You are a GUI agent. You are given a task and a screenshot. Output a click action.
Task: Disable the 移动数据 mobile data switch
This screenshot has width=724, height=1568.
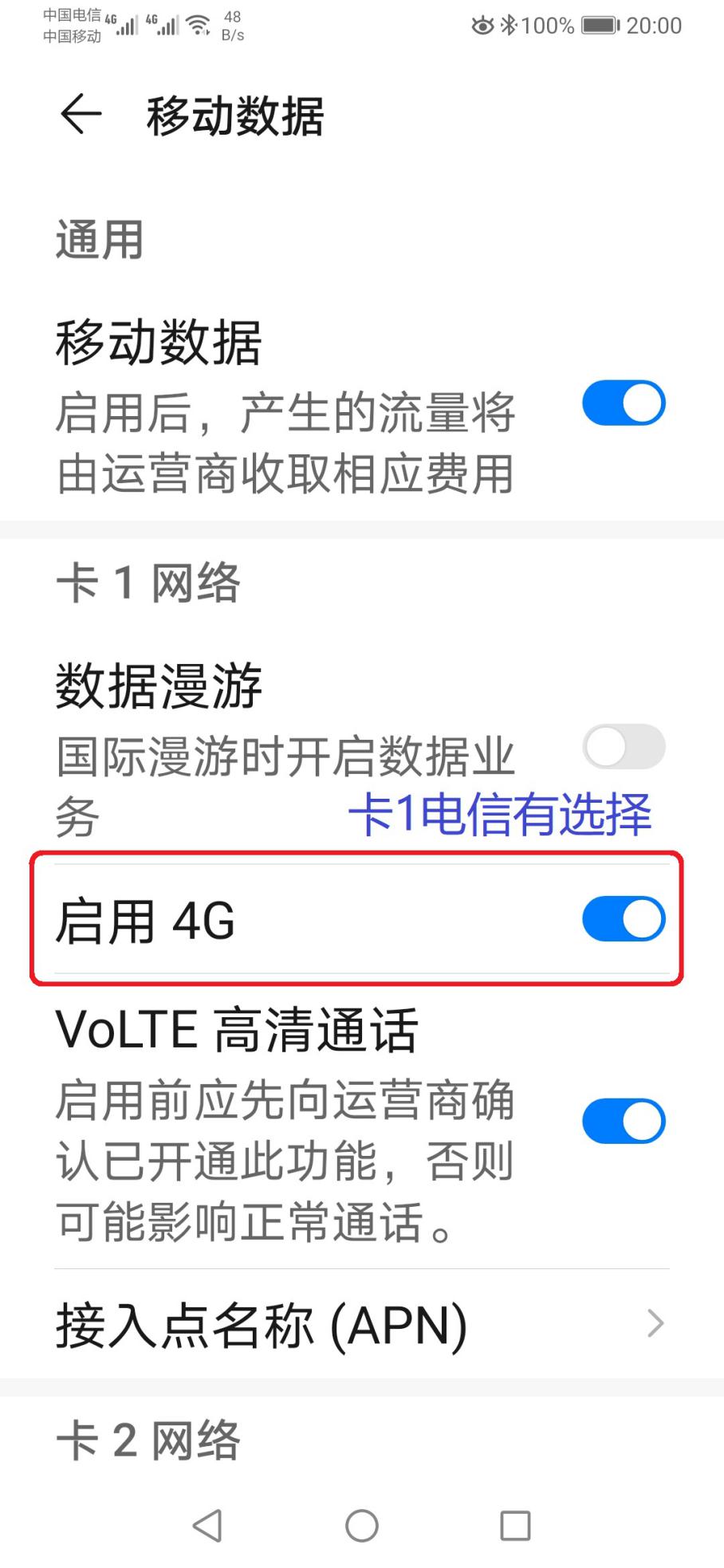point(624,403)
